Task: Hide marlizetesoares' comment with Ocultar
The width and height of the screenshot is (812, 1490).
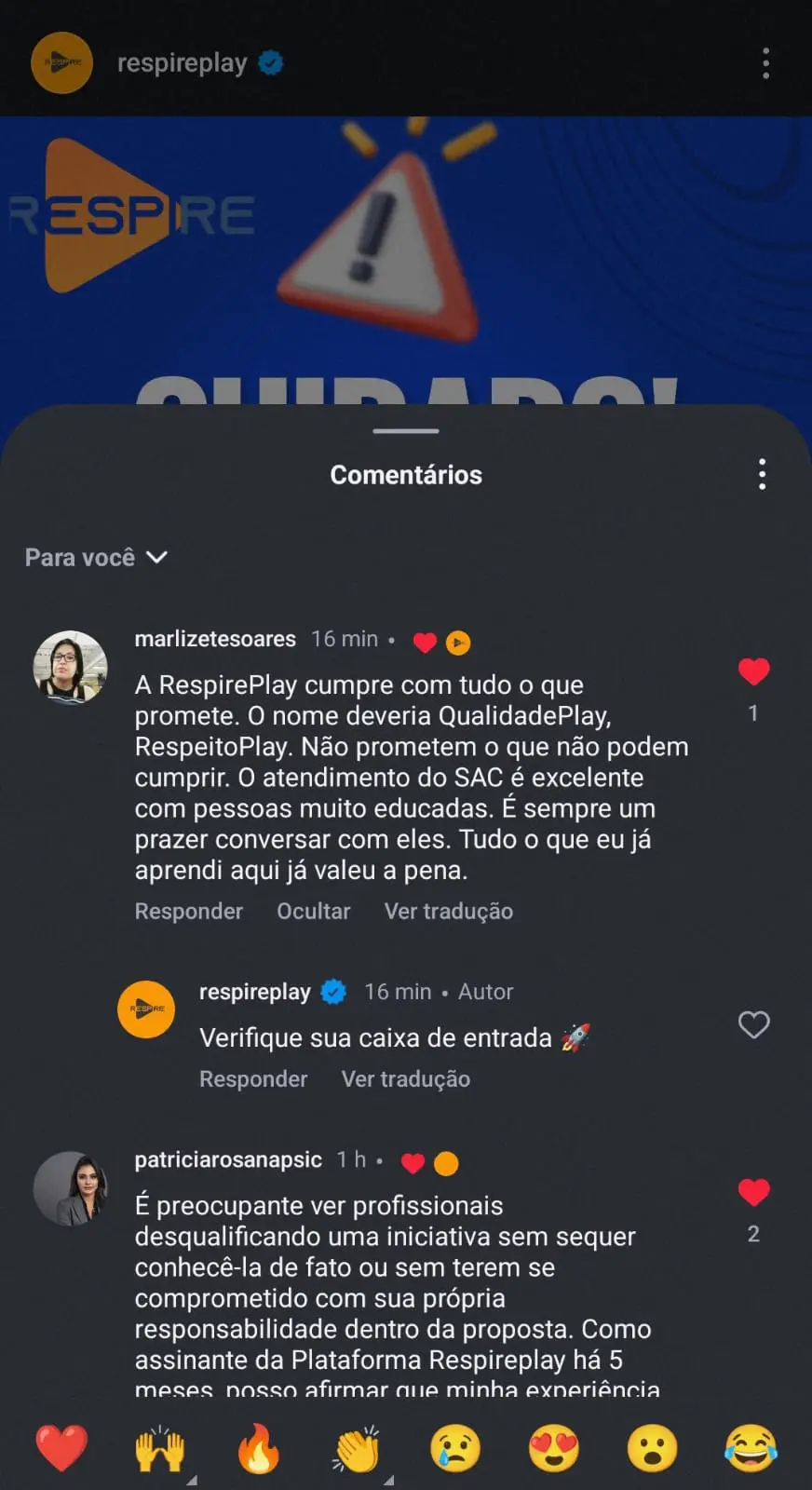Action: point(313,911)
